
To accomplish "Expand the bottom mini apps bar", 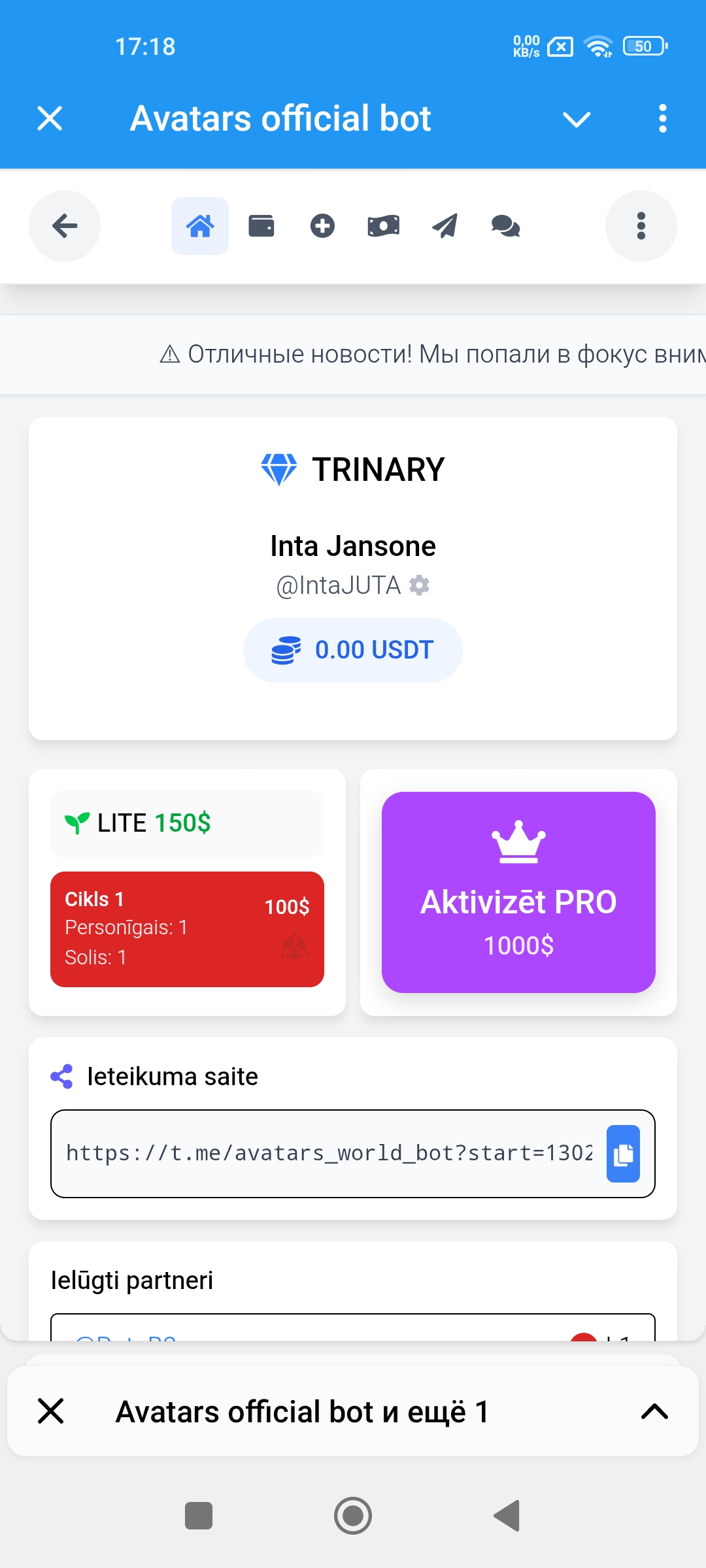I will 654,1411.
